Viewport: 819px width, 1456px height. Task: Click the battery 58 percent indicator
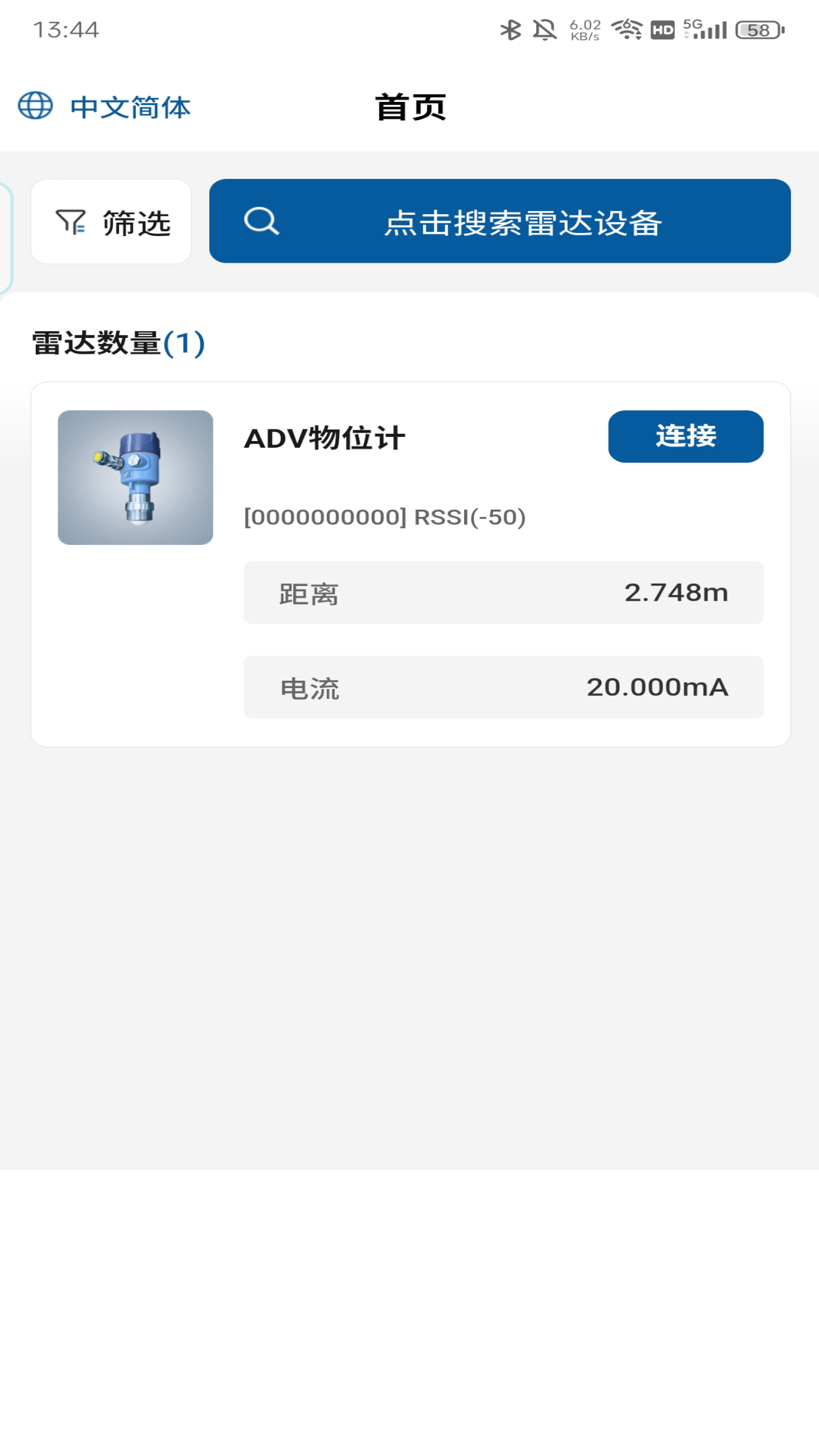point(755,29)
